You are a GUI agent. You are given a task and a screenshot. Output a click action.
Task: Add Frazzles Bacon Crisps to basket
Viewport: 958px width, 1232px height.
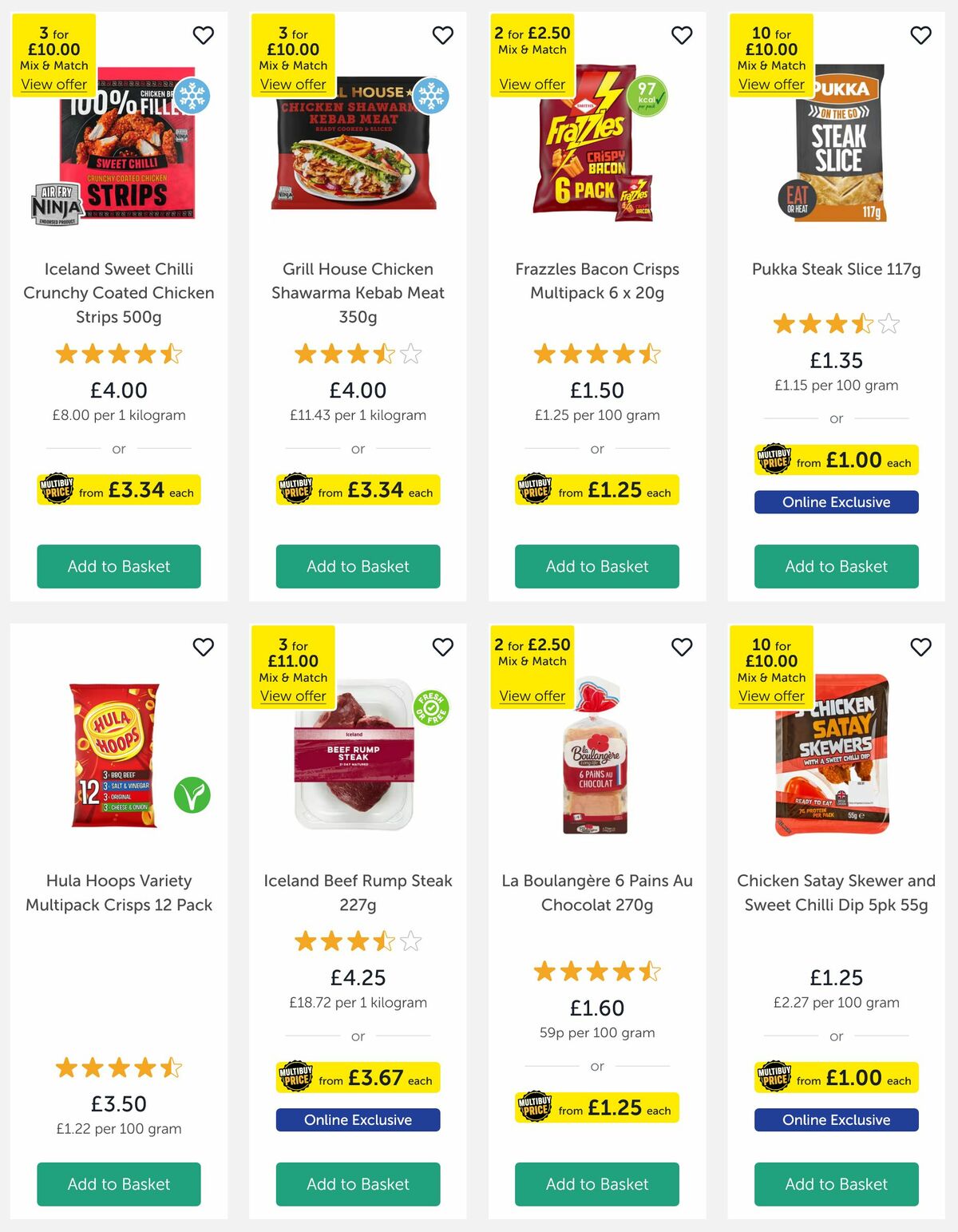[x=596, y=566]
